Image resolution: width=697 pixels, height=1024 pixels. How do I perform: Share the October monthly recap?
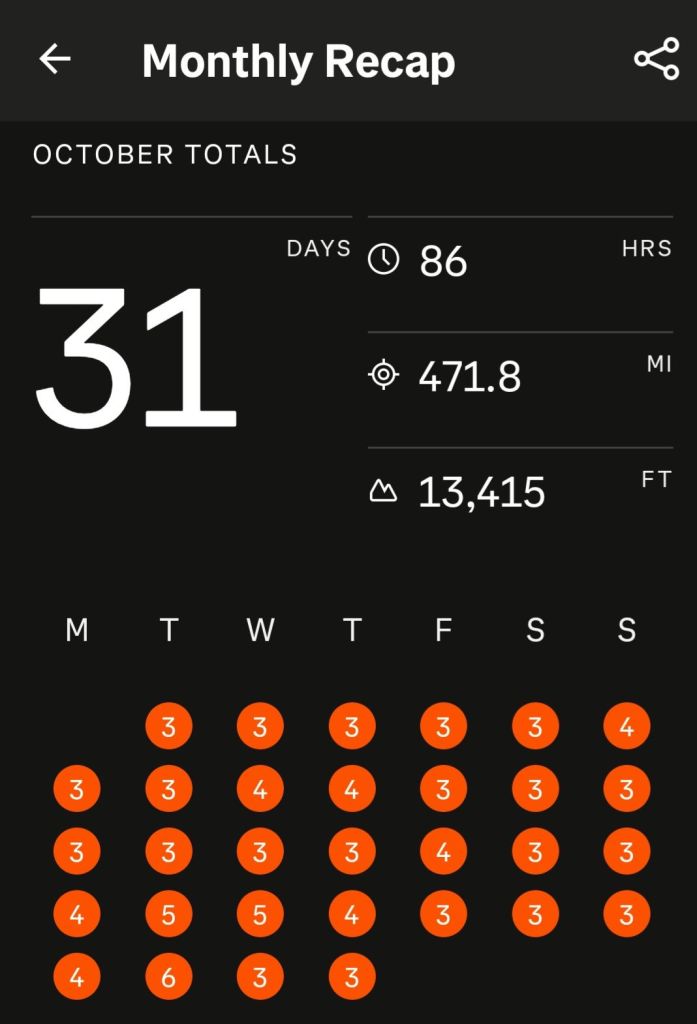click(656, 60)
